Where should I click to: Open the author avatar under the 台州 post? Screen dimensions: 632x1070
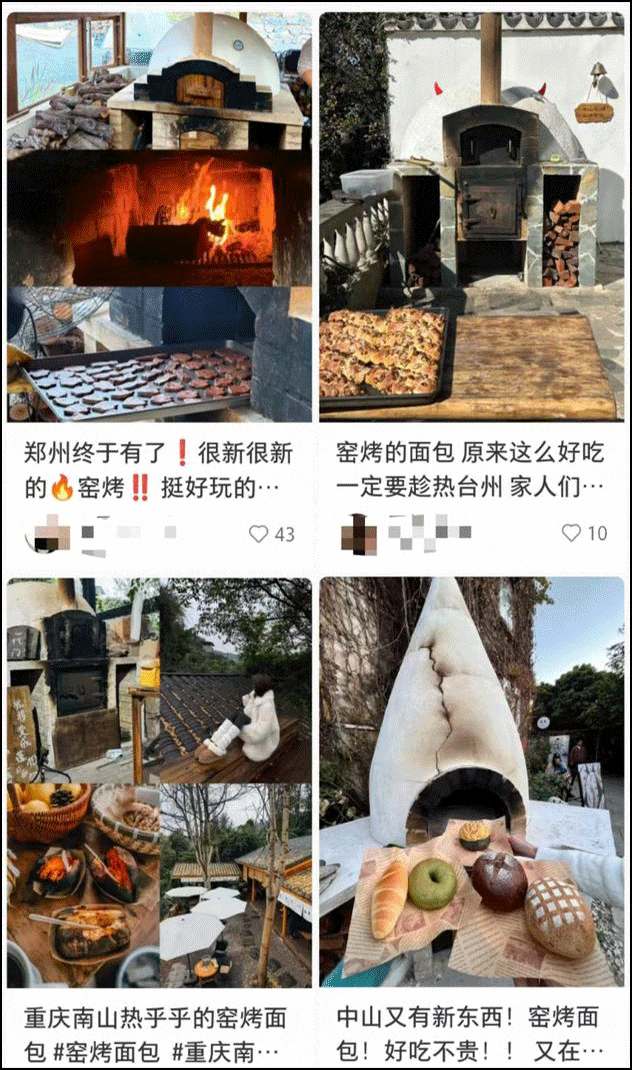coord(359,534)
